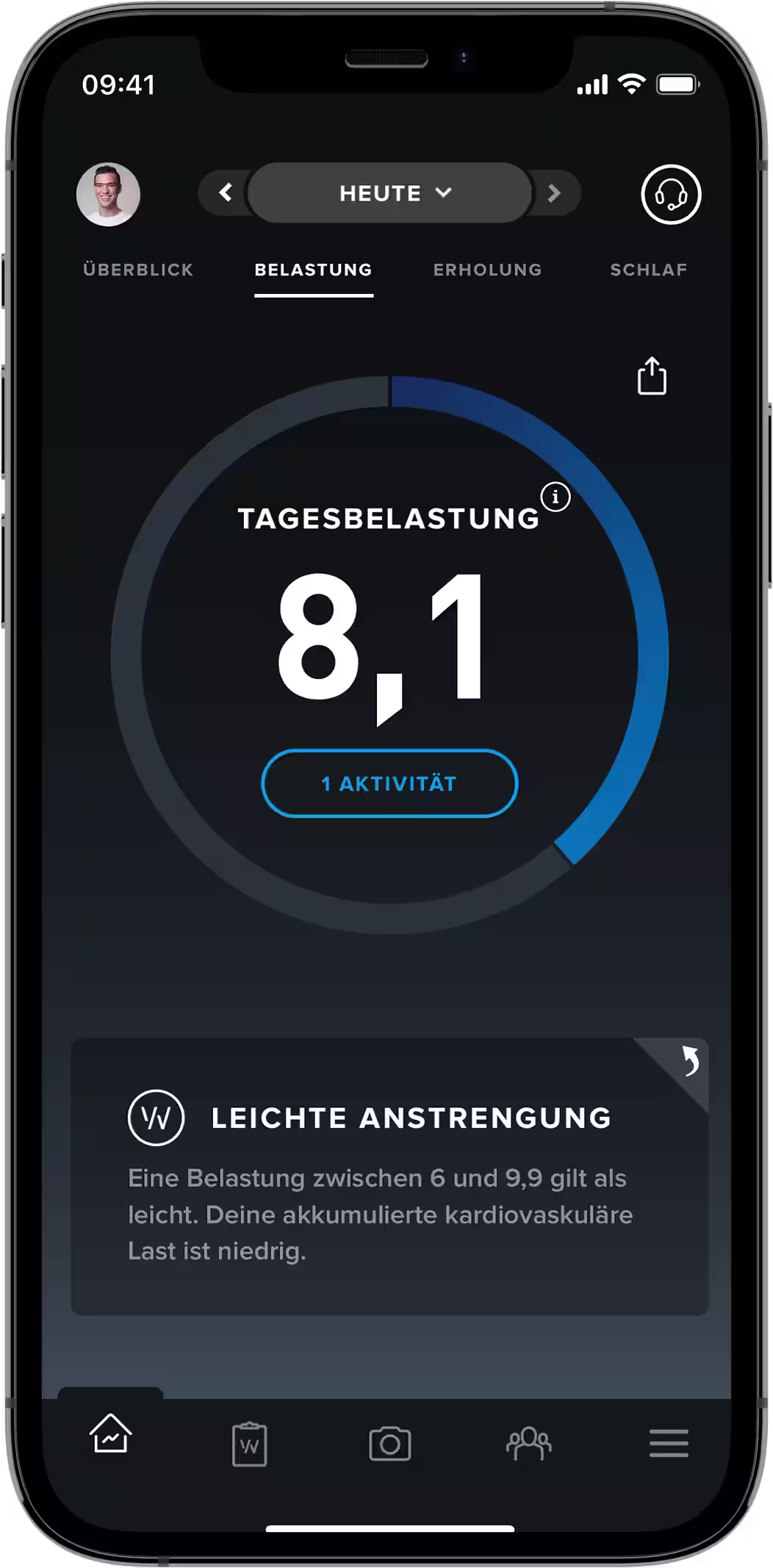Open the headset support icon
Screen dimensions: 773x1568
[x=671, y=195]
